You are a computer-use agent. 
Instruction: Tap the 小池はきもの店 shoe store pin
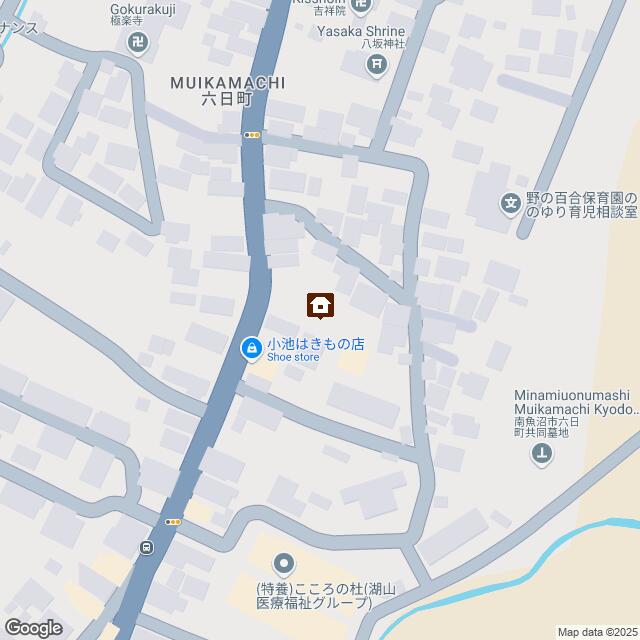pyautogui.click(x=250, y=348)
